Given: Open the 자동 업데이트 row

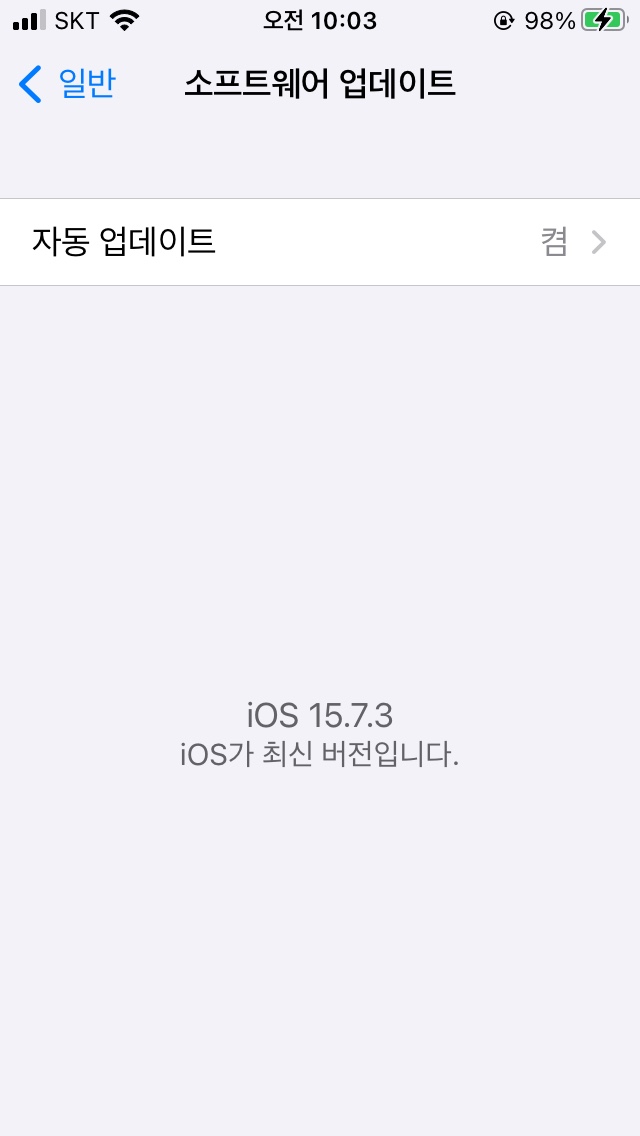Looking at the screenshot, I should [x=320, y=242].
